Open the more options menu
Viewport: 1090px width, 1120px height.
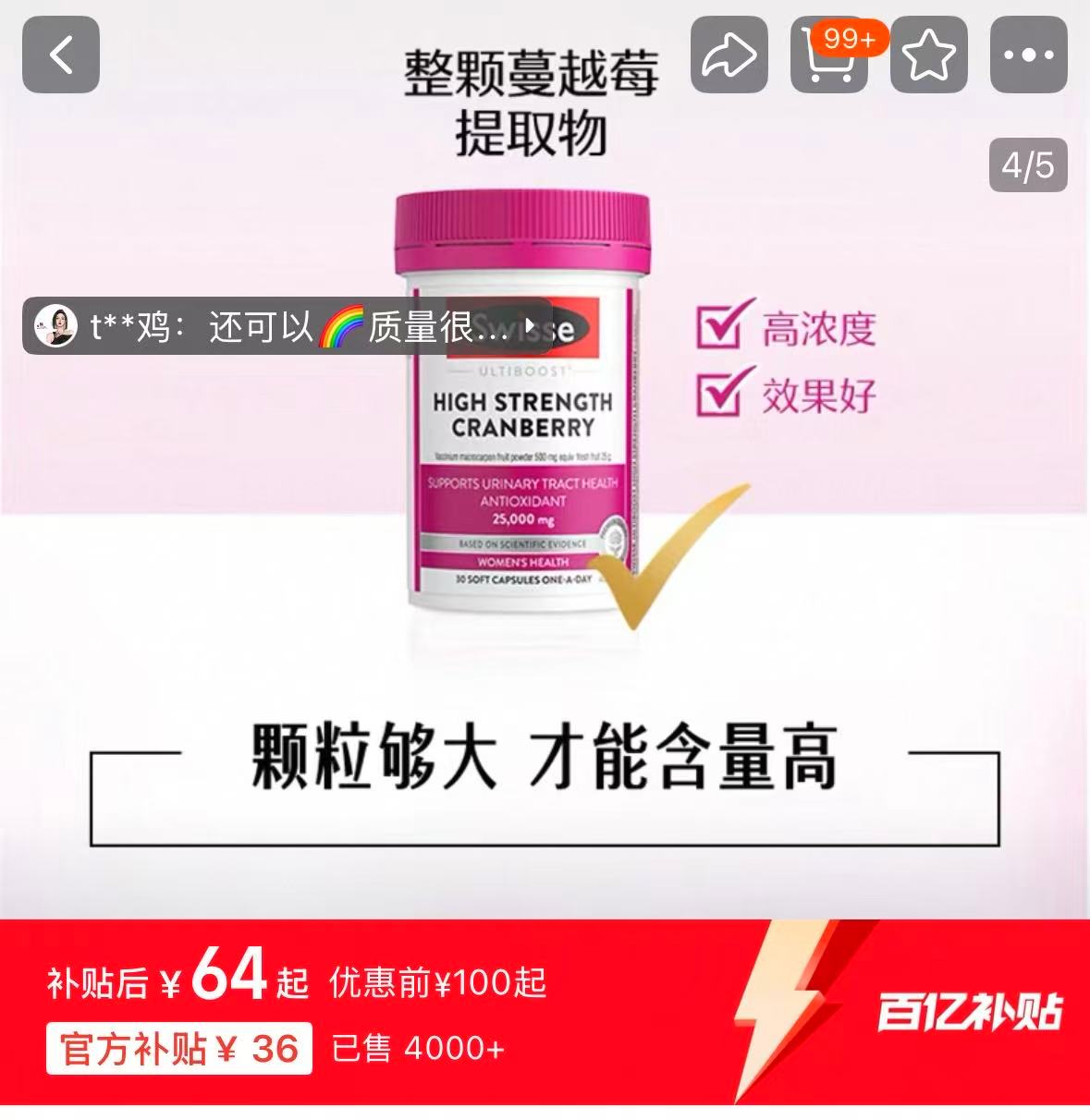[1026, 55]
